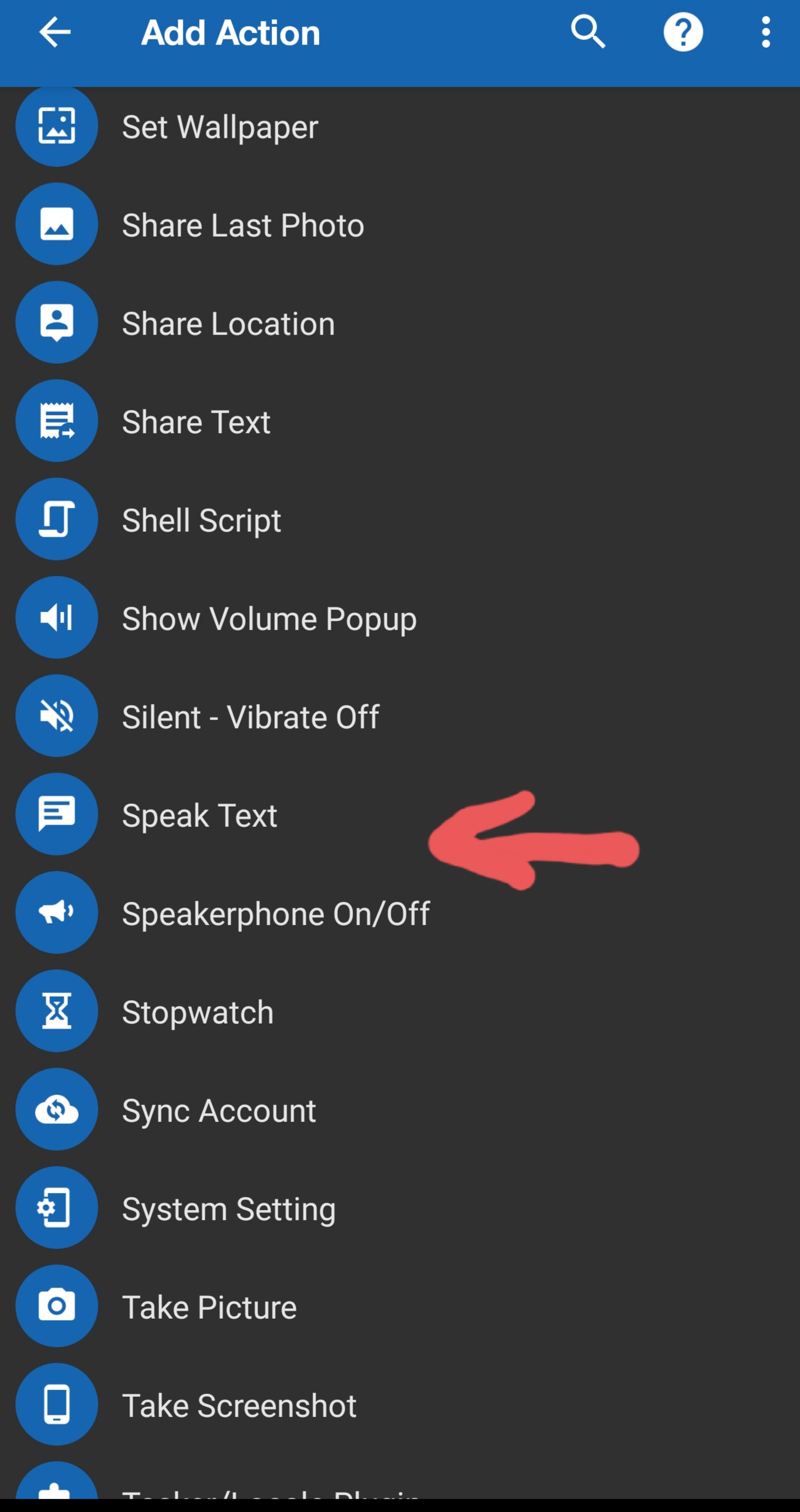Select Show Volume Popup
Screen dimensions: 800x1512
point(269,619)
